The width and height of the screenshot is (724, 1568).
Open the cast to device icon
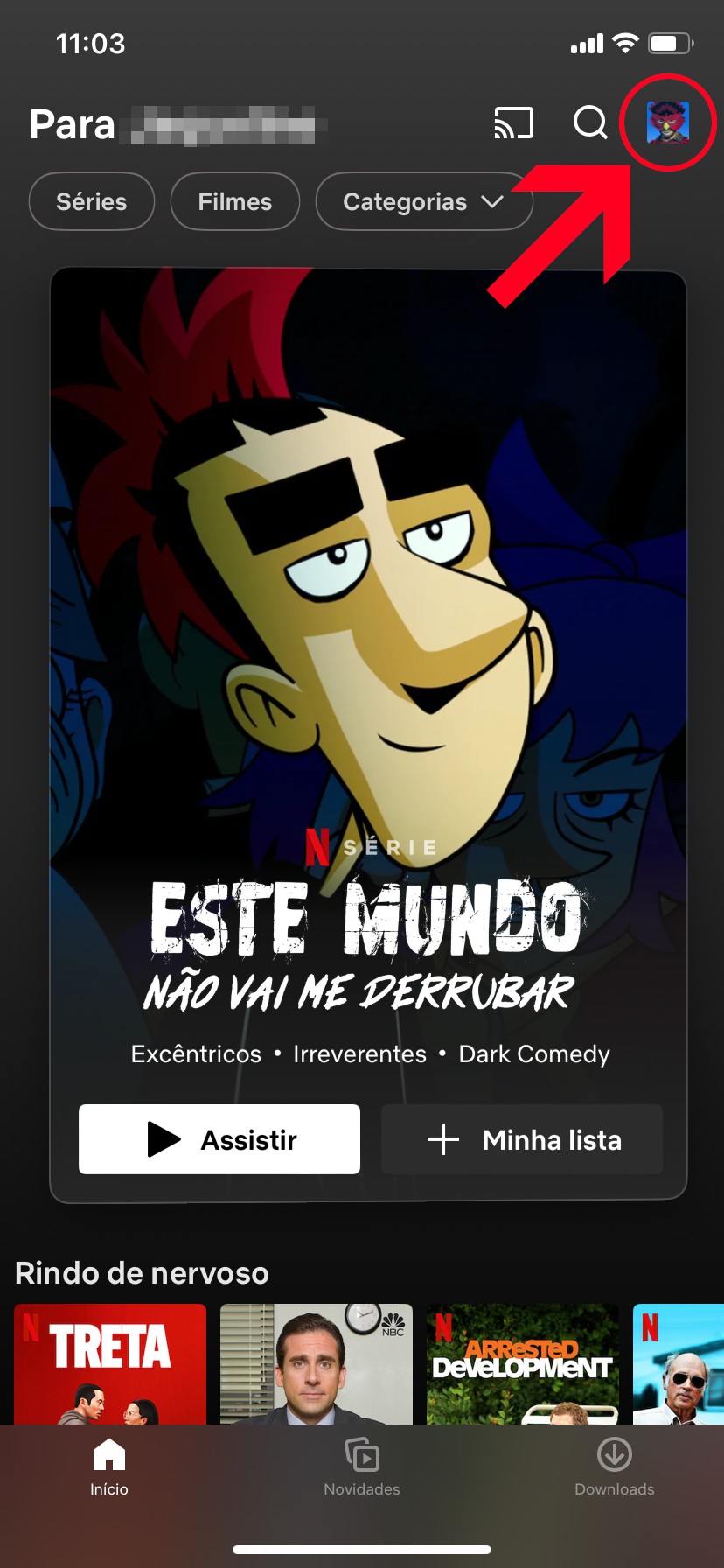point(514,123)
